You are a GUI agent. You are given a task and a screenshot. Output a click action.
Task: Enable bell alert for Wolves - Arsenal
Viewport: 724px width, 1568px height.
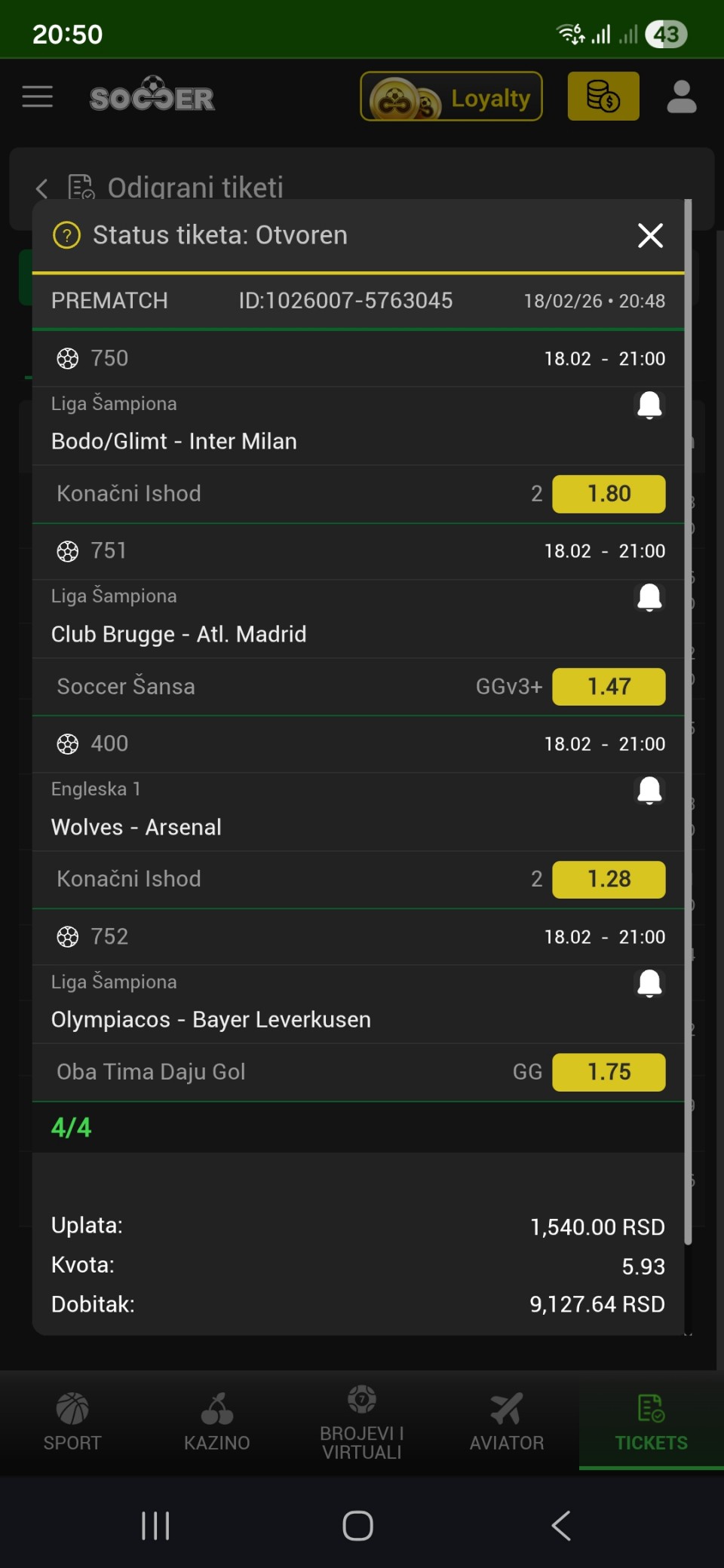[x=649, y=791]
